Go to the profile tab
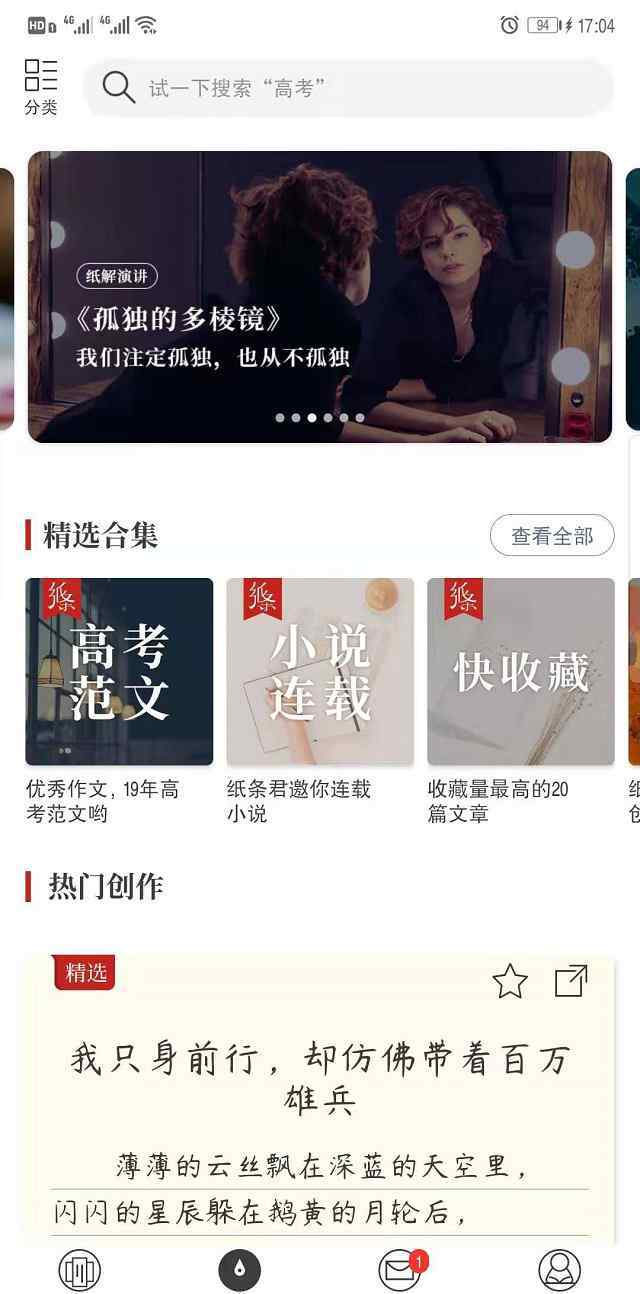This screenshot has height=1294, width=640. [x=559, y=1270]
